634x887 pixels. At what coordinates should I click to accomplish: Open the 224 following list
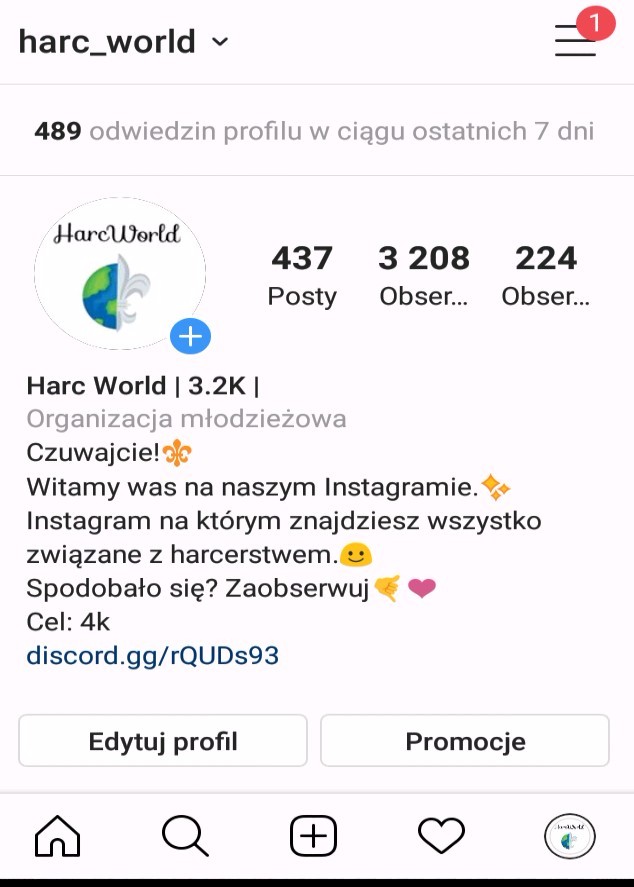(x=546, y=275)
